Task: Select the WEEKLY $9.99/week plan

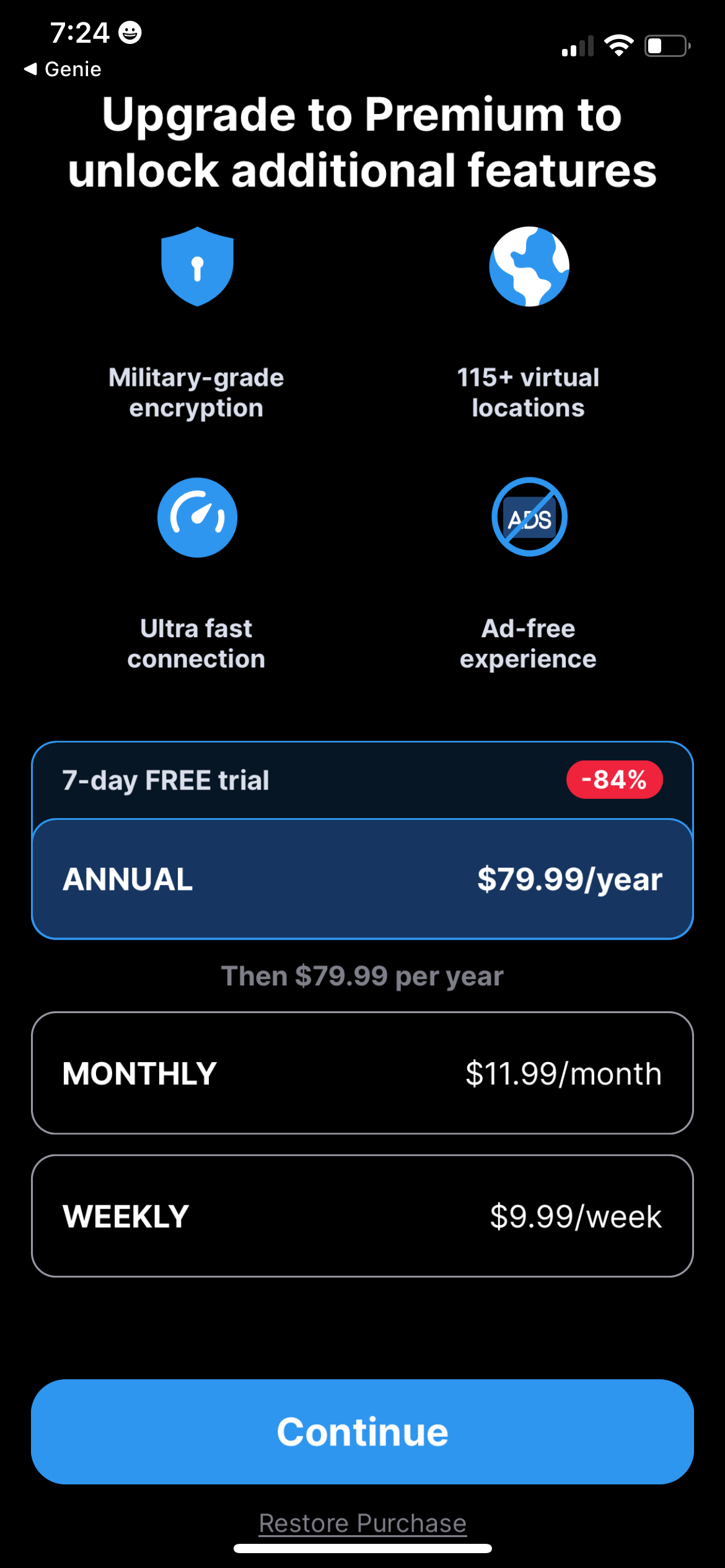Action: pos(362,1216)
